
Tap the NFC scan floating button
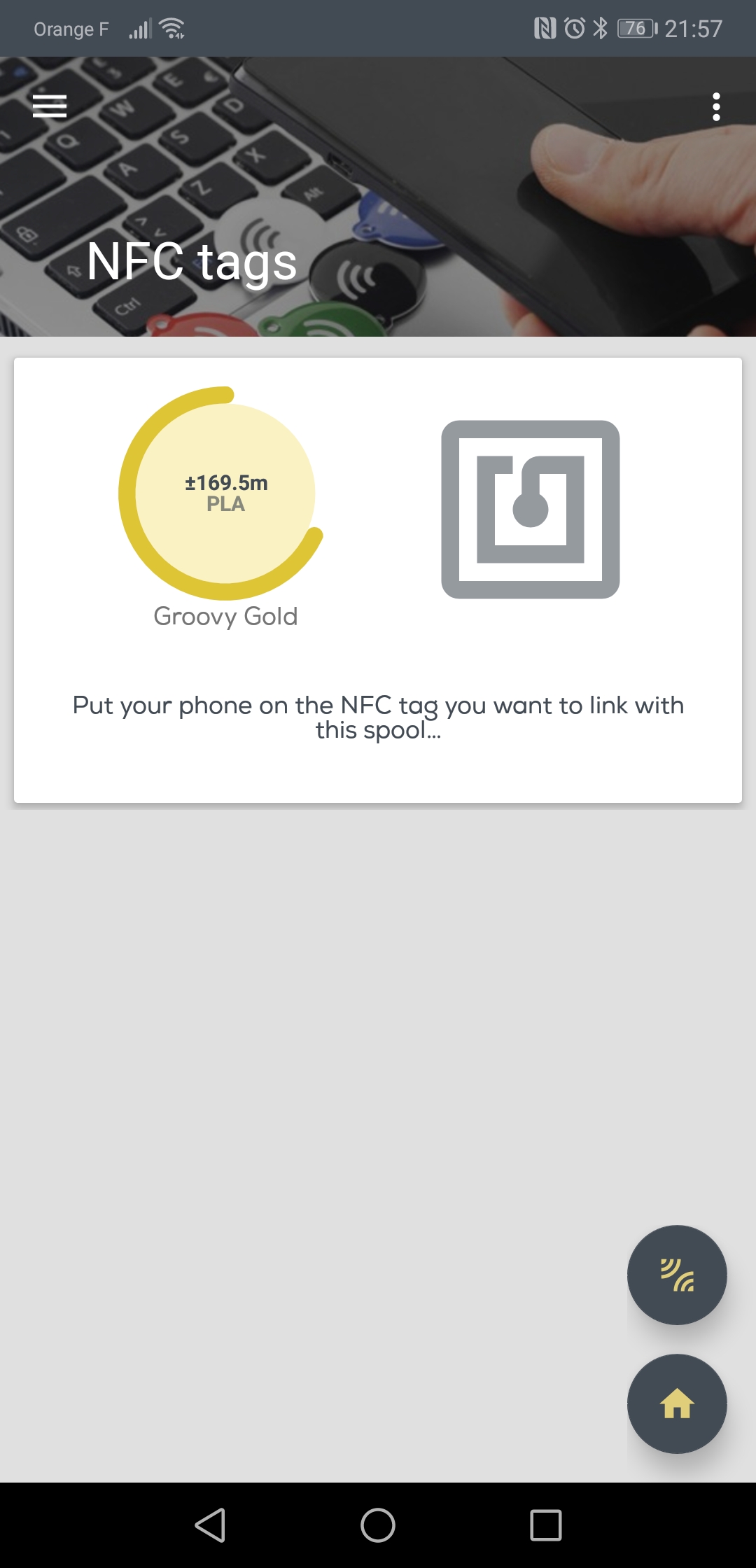pyautogui.click(x=677, y=1275)
